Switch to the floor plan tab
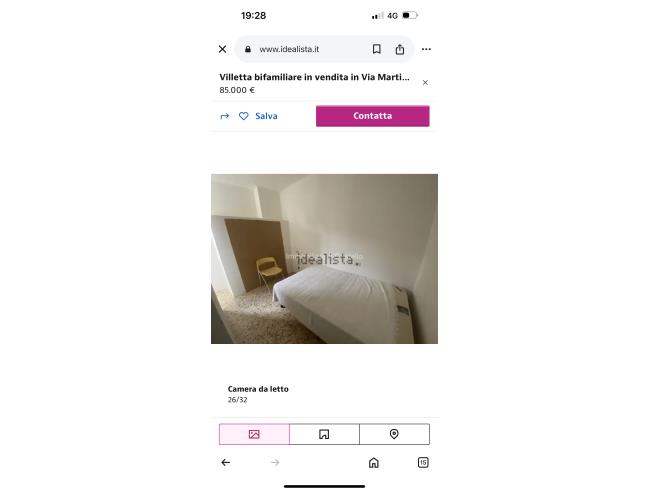 click(x=324, y=434)
